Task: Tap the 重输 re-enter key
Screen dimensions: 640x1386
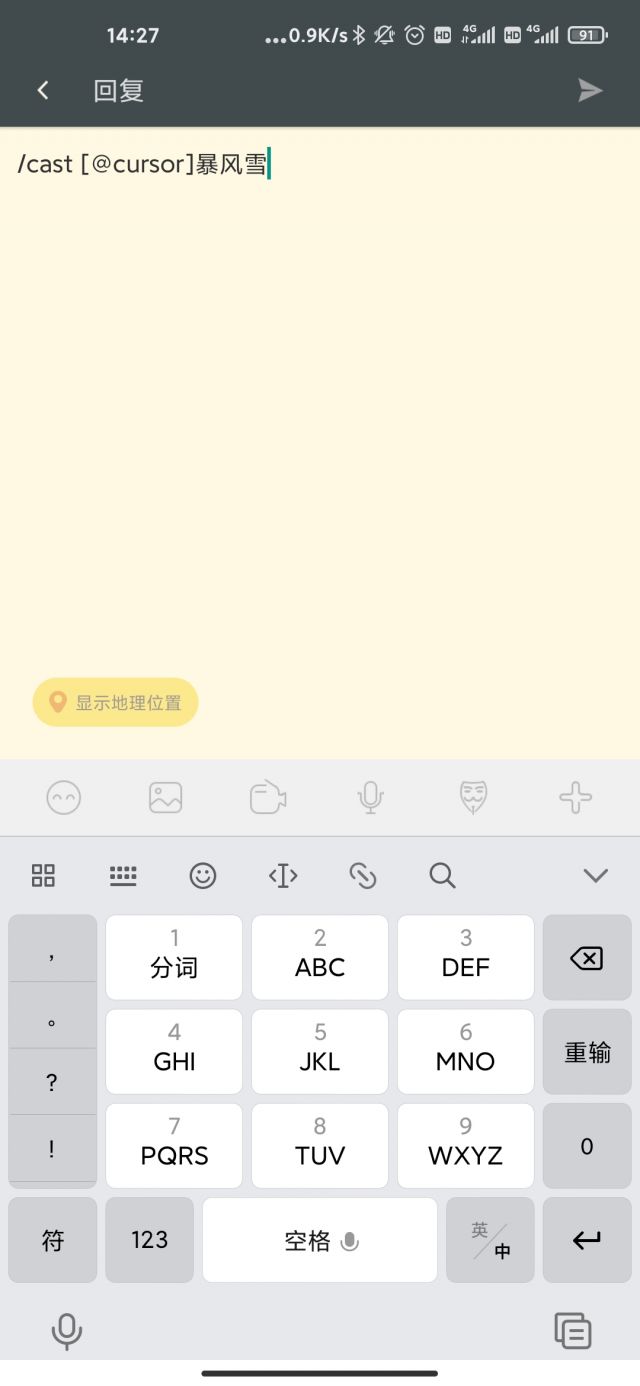Action: coord(587,1052)
